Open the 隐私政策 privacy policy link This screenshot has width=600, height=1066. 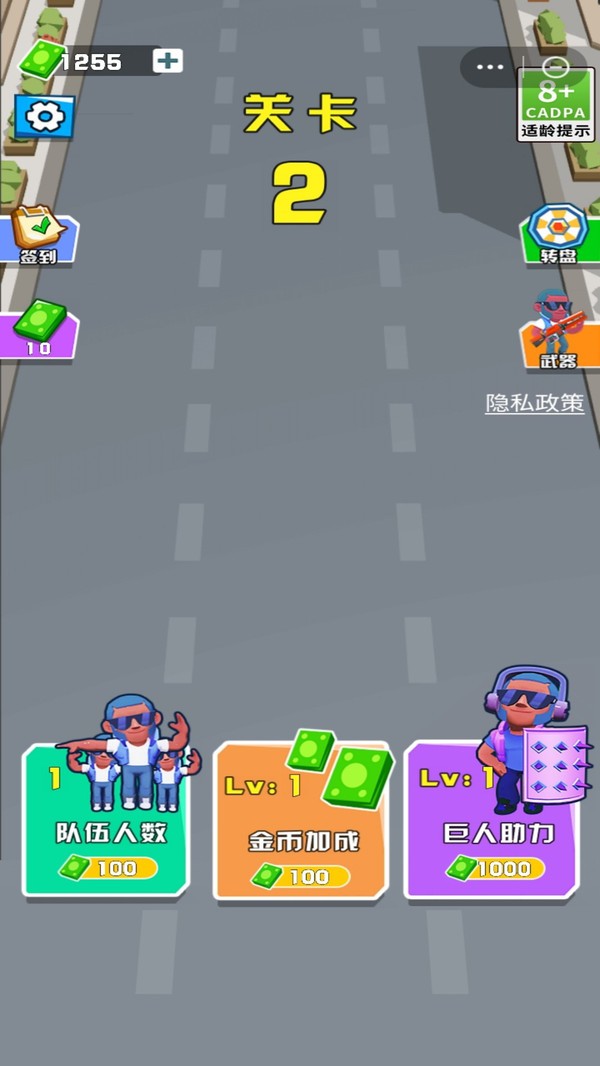[534, 403]
